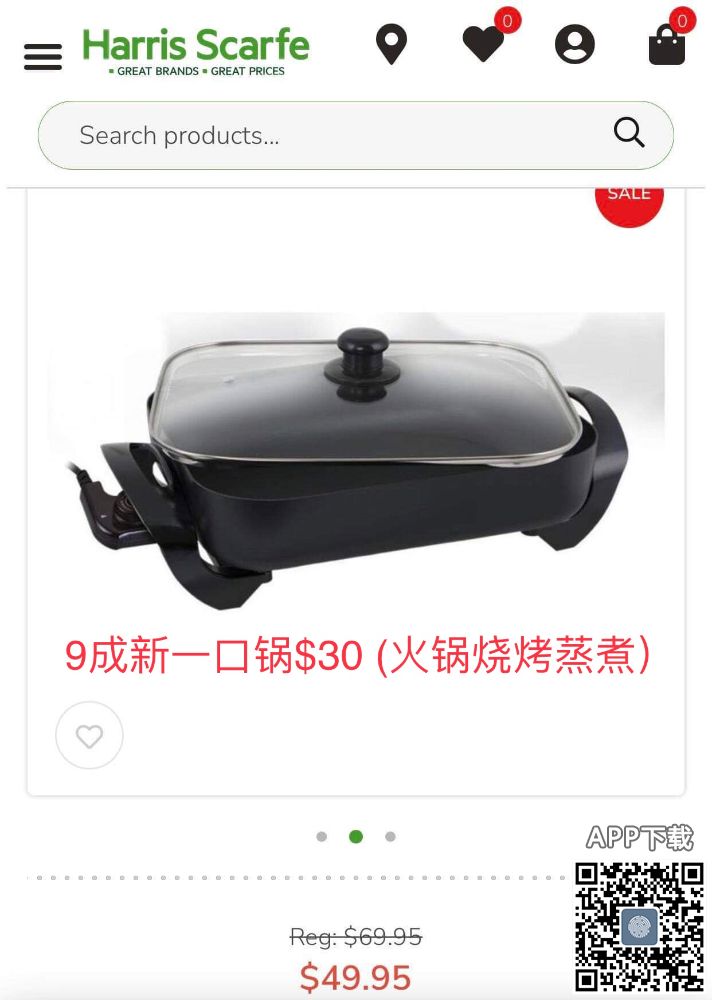Open the electric frypan product image
Image resolution: width=712 pixels, height=1000 pixels.
[356, 460]
